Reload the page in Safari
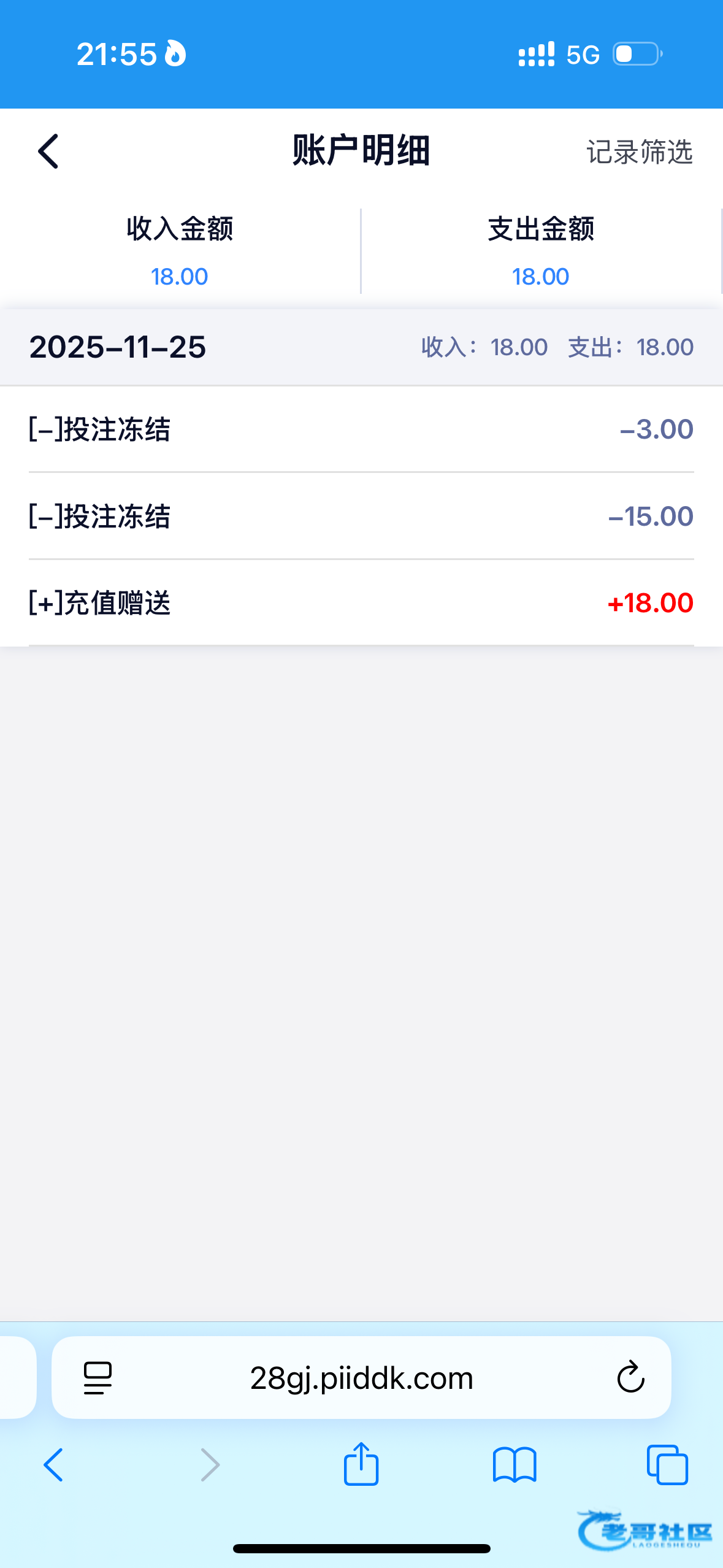Viewport: 723px width, 1568px height. [630, 1378]
